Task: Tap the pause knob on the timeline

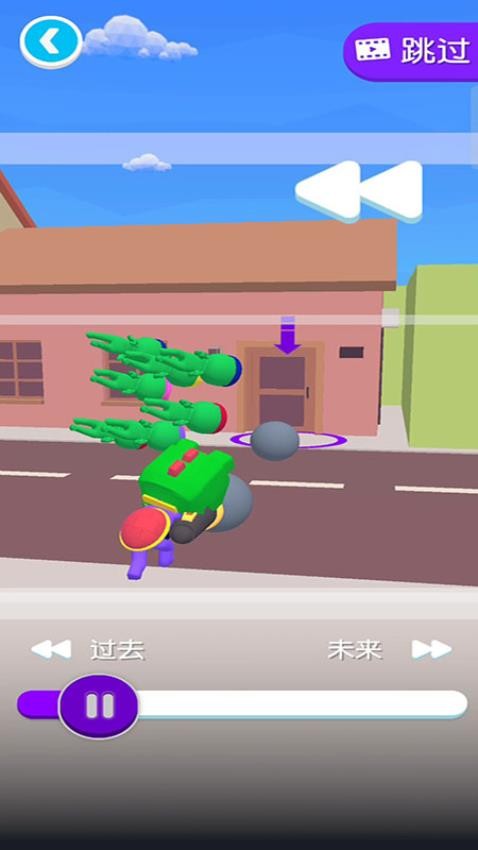Action: (99, 706)
